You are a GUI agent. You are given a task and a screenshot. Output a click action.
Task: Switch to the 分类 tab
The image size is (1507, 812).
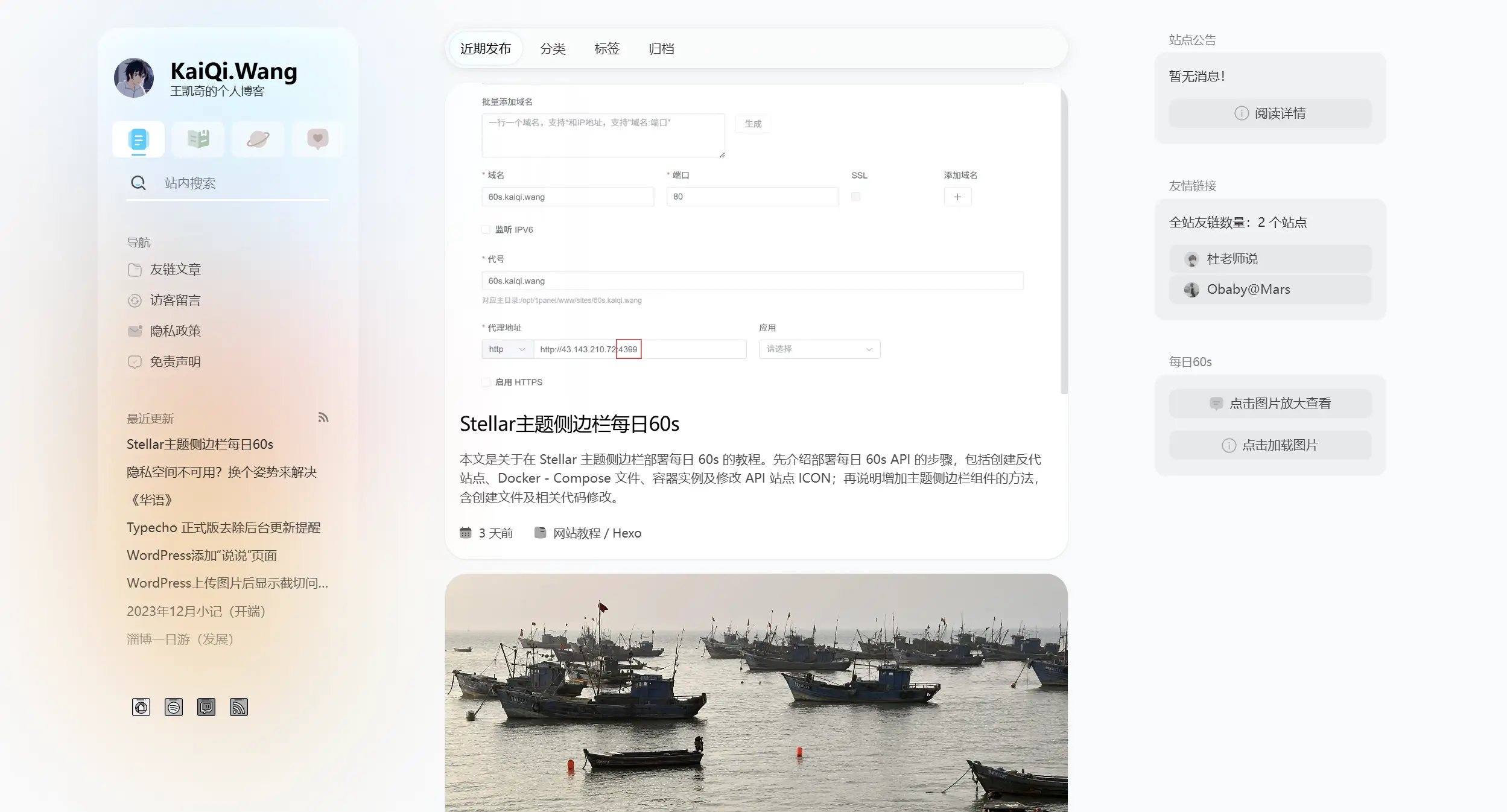click(x=552, y=49)
